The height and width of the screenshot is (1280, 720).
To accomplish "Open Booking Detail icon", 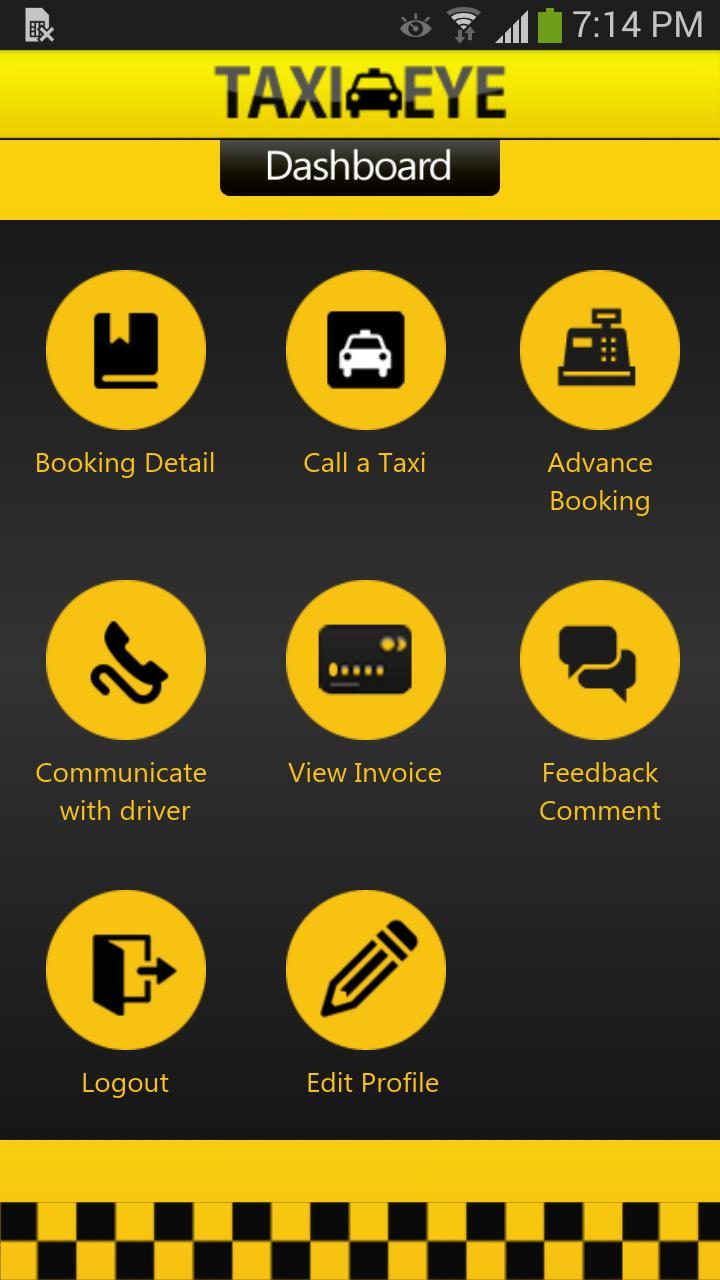I will 125,349.
